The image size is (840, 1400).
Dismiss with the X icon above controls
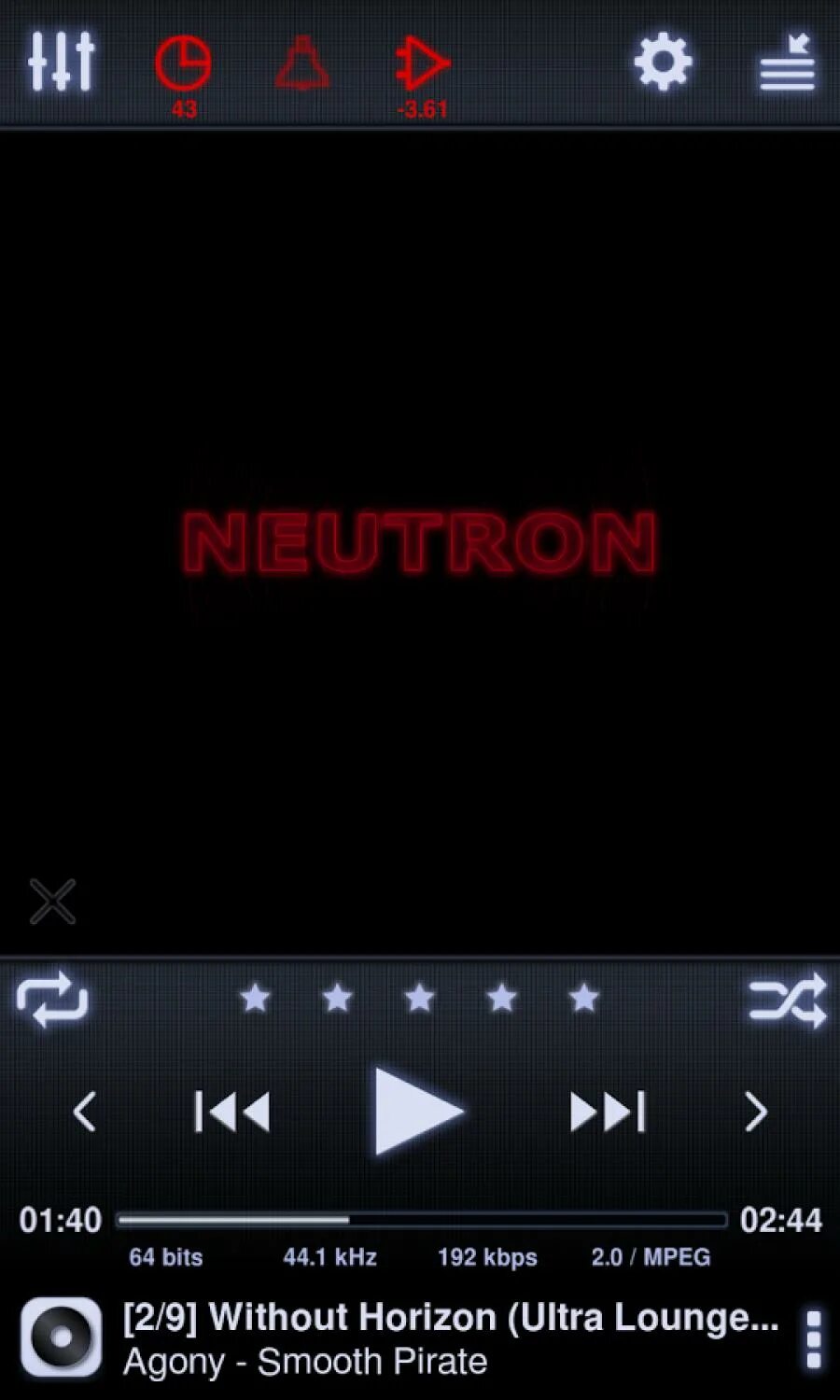[52, 901]
